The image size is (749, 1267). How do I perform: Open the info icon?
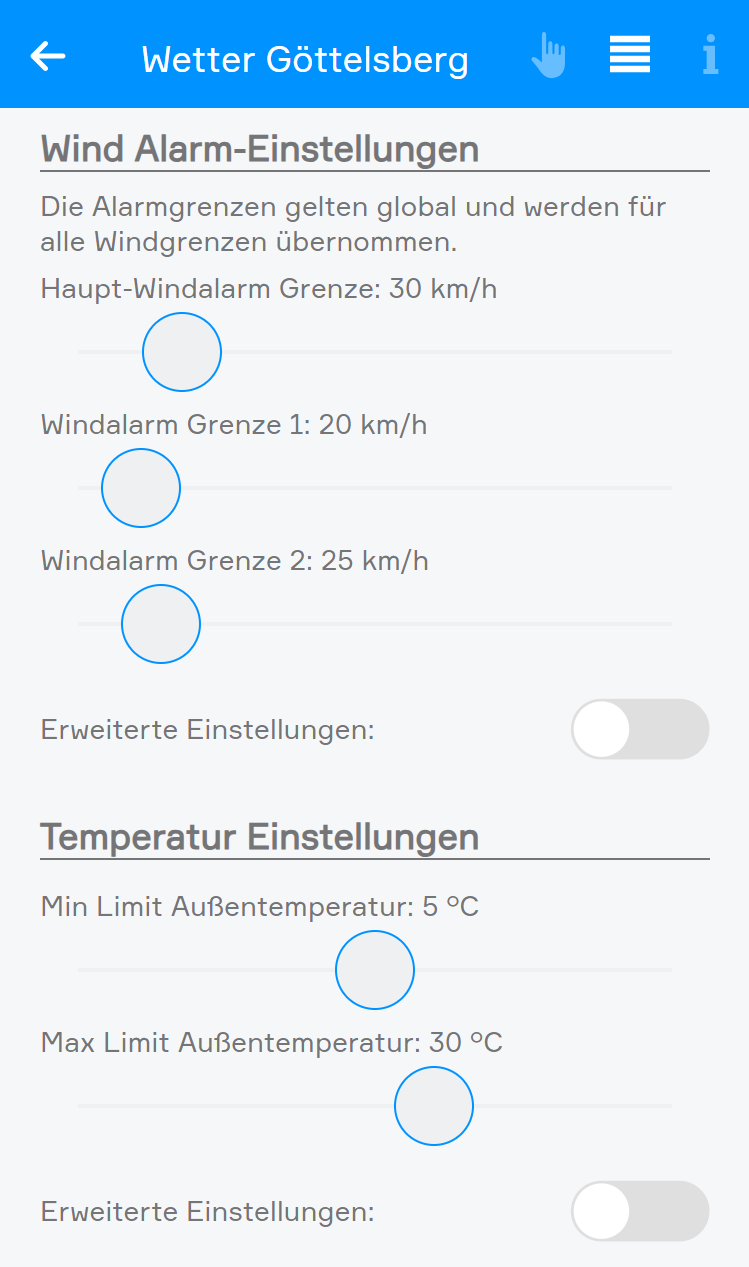coord(710,55)
